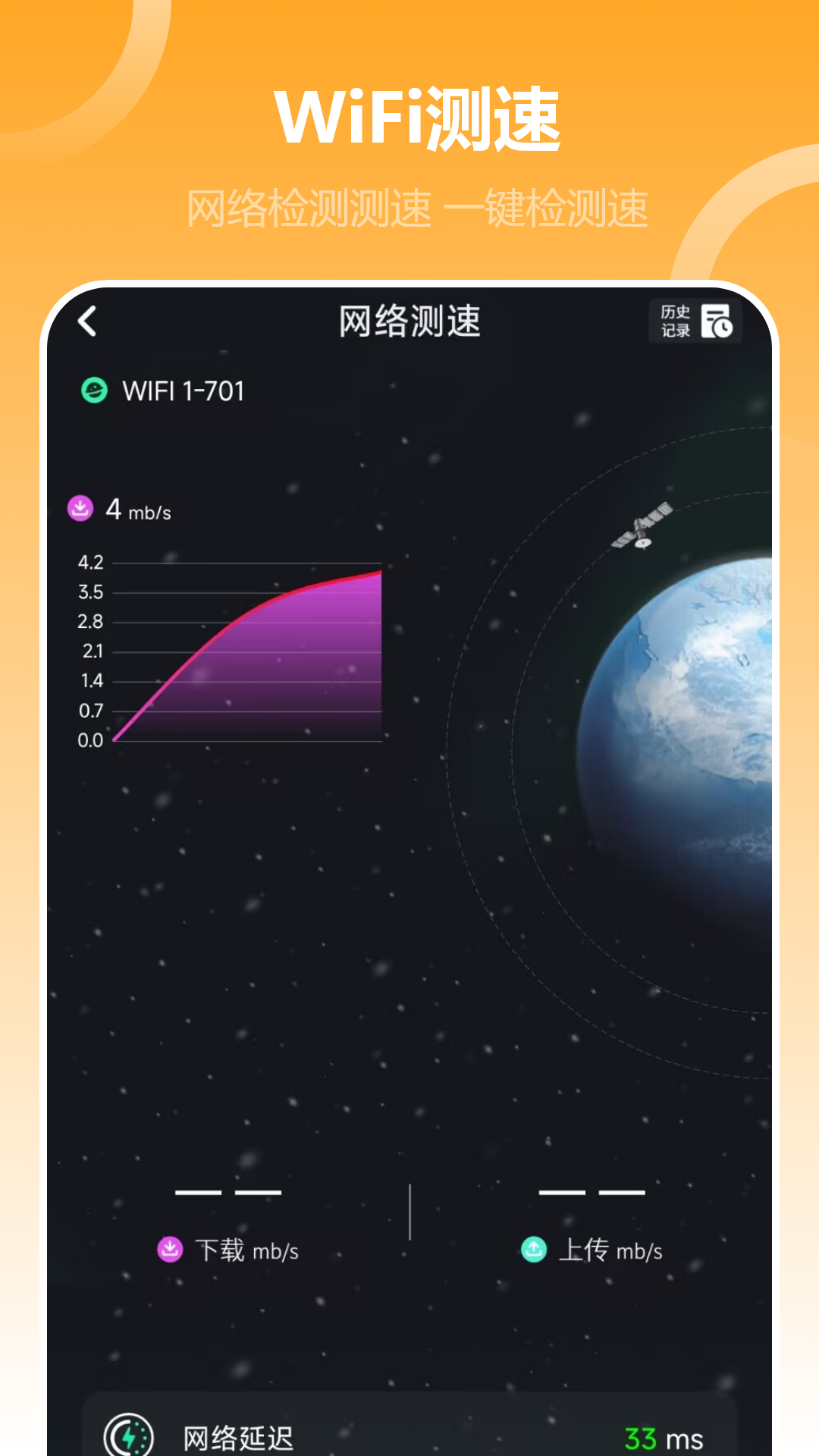The image size is (819, 1456).
Task: Select the green WiFi status icon next to WIFI 1-701
Action: (x=93, y=390)
